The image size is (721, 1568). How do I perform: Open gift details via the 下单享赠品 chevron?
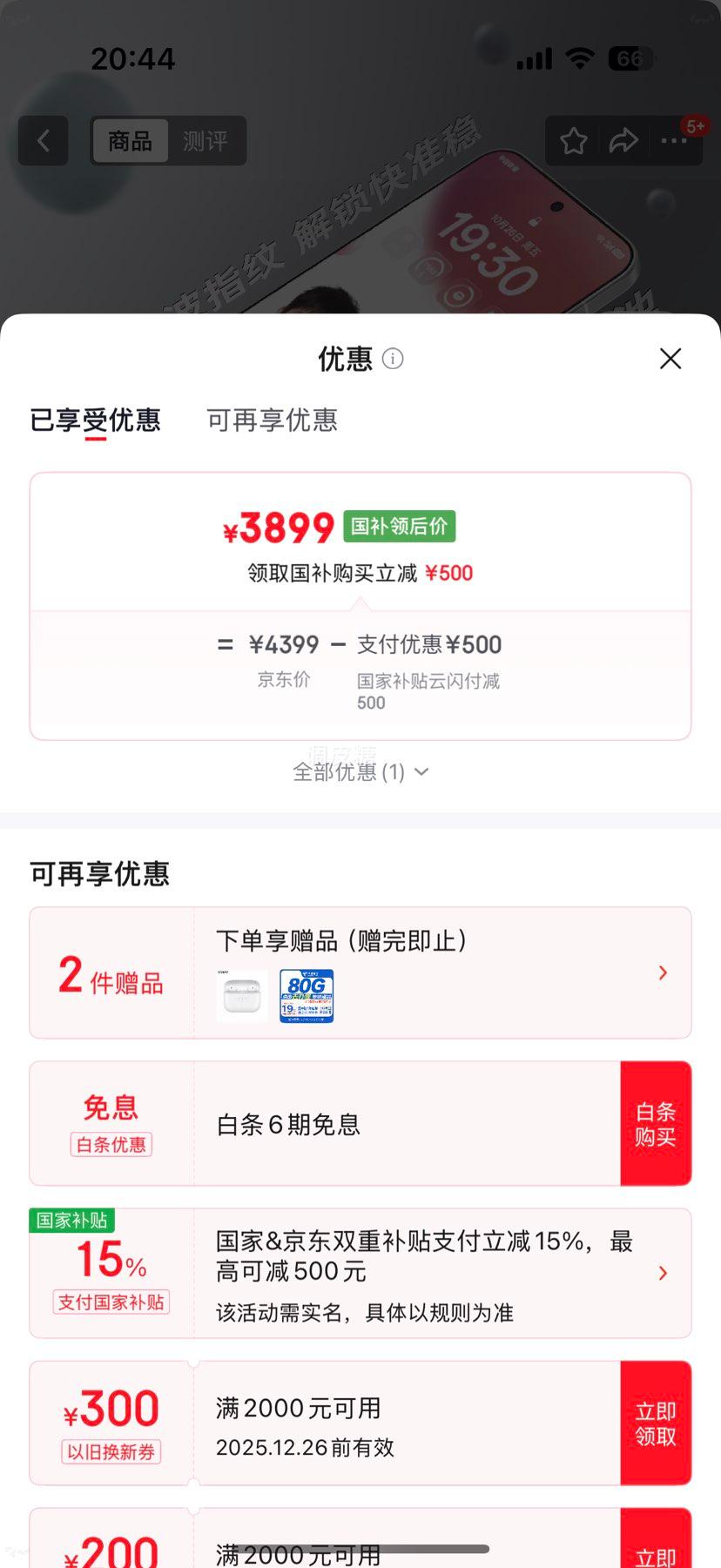(x=663, y=972)
